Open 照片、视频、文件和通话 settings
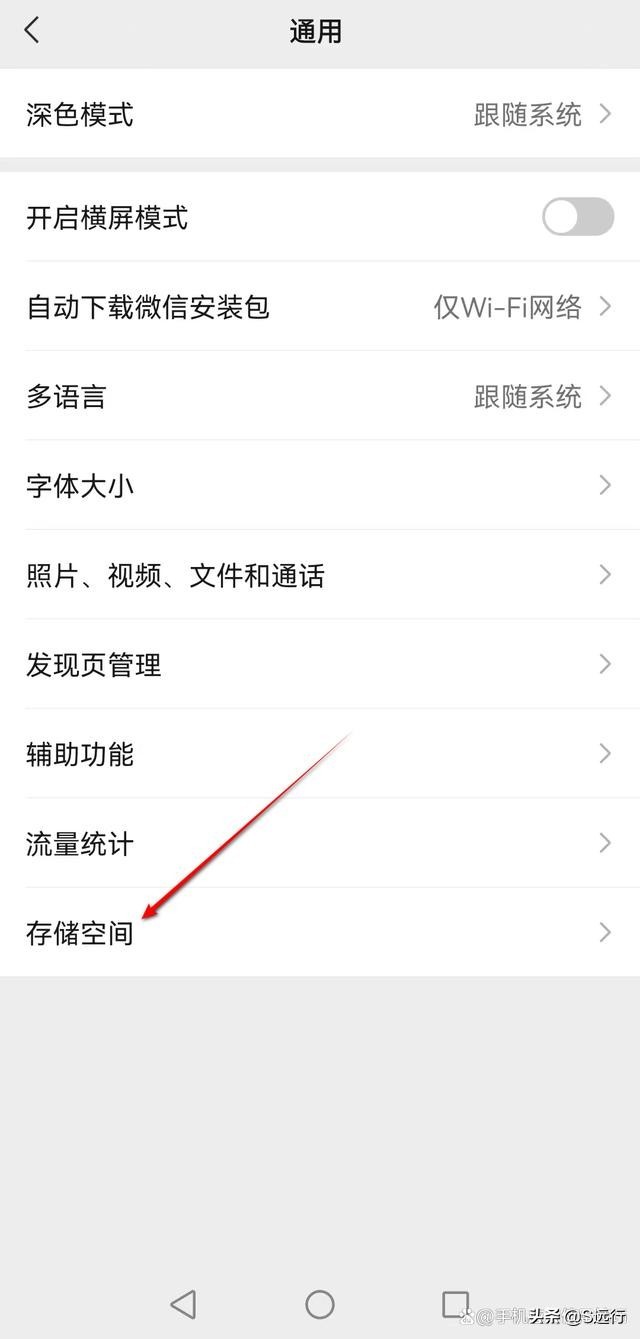 click(x=320, y=575)
